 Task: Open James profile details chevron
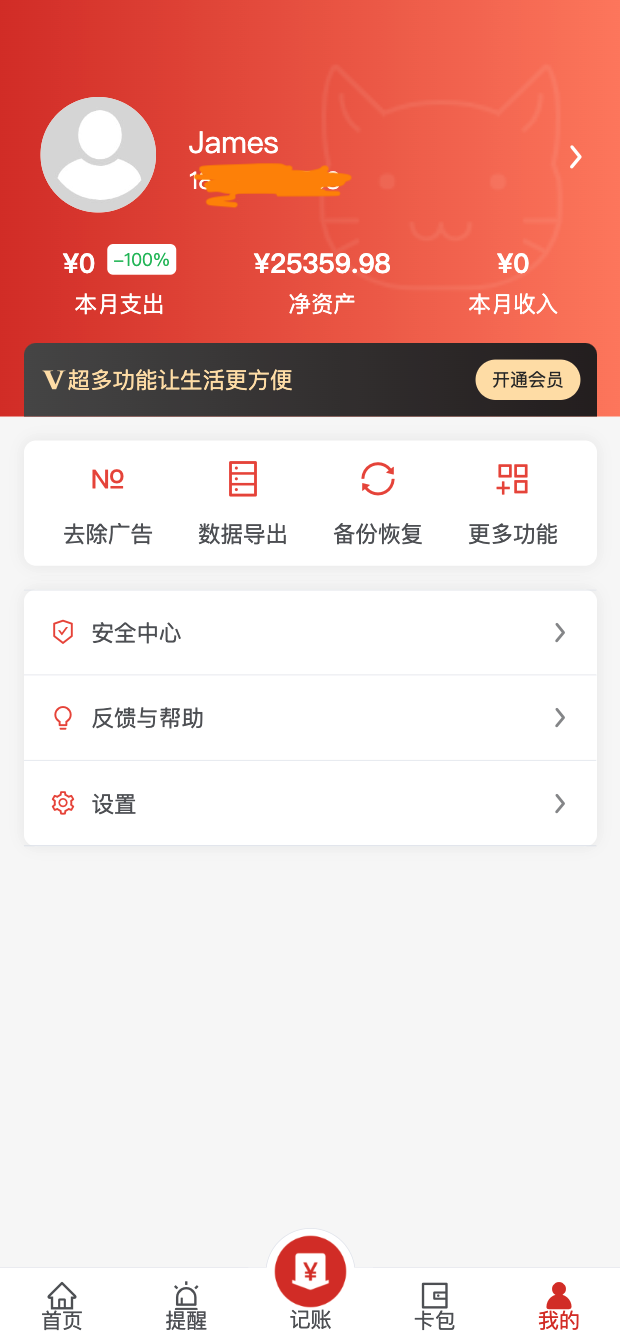click(575, 157)
